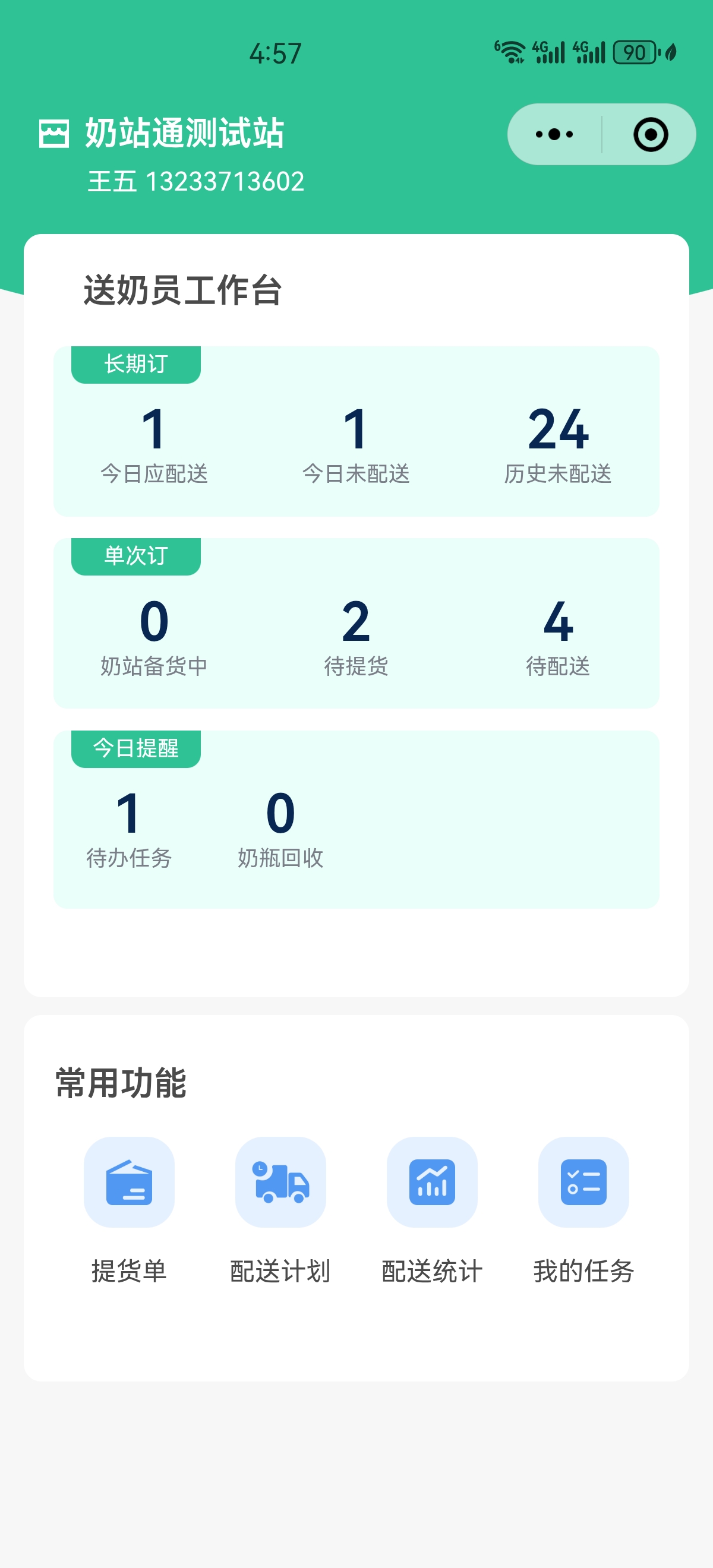
Task: Open 今日应配送 count under 长期订
Action: [x=154, y=444]
